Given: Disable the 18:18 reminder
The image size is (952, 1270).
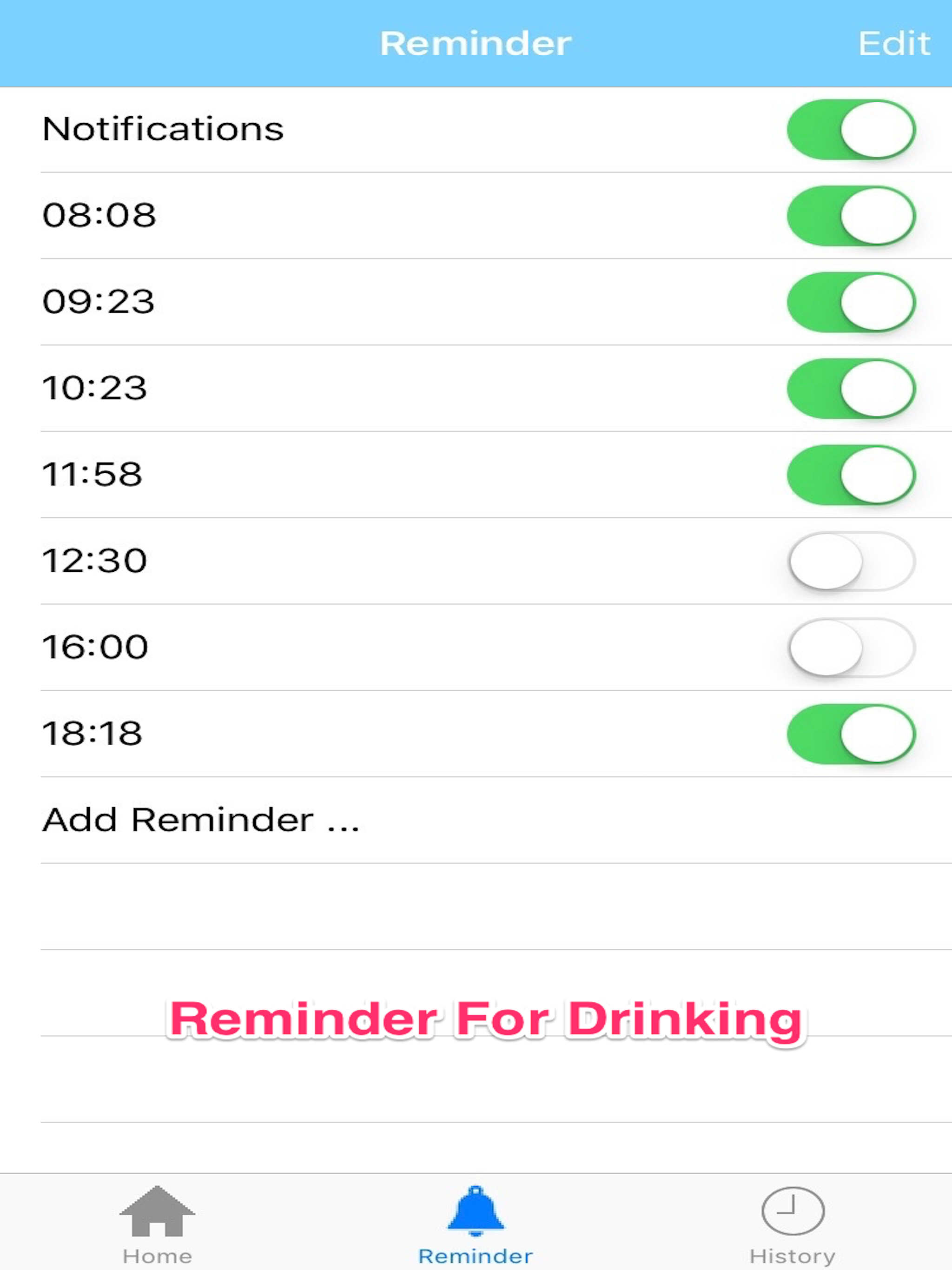Looking at the screenshot, I should [x=851, y=734].
